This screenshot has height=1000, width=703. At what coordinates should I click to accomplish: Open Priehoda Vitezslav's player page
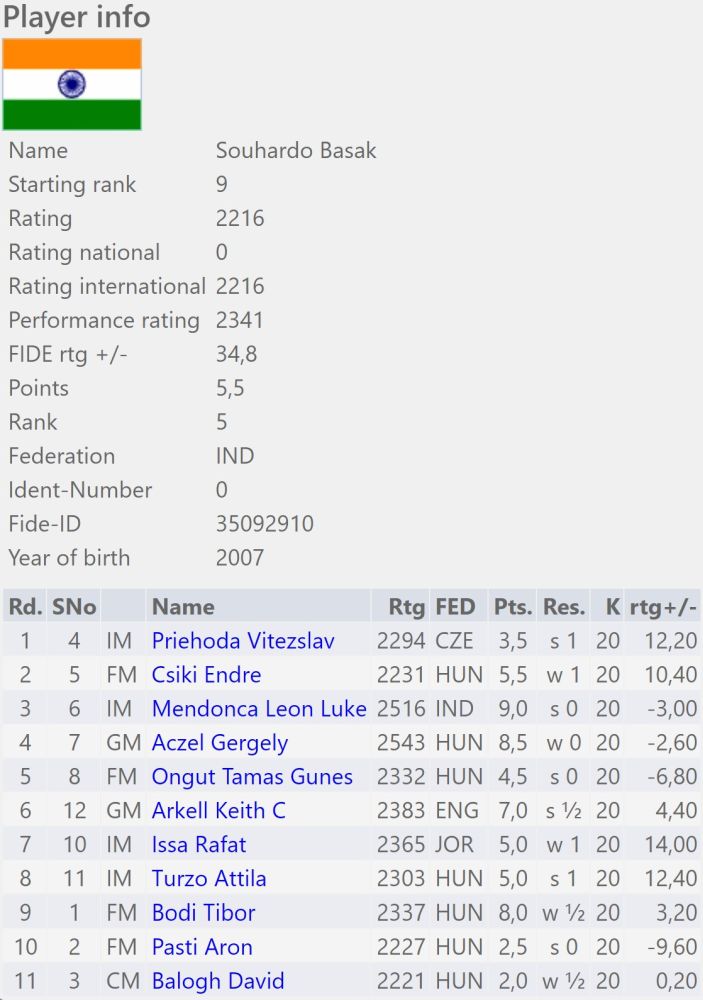coord(243,641)
